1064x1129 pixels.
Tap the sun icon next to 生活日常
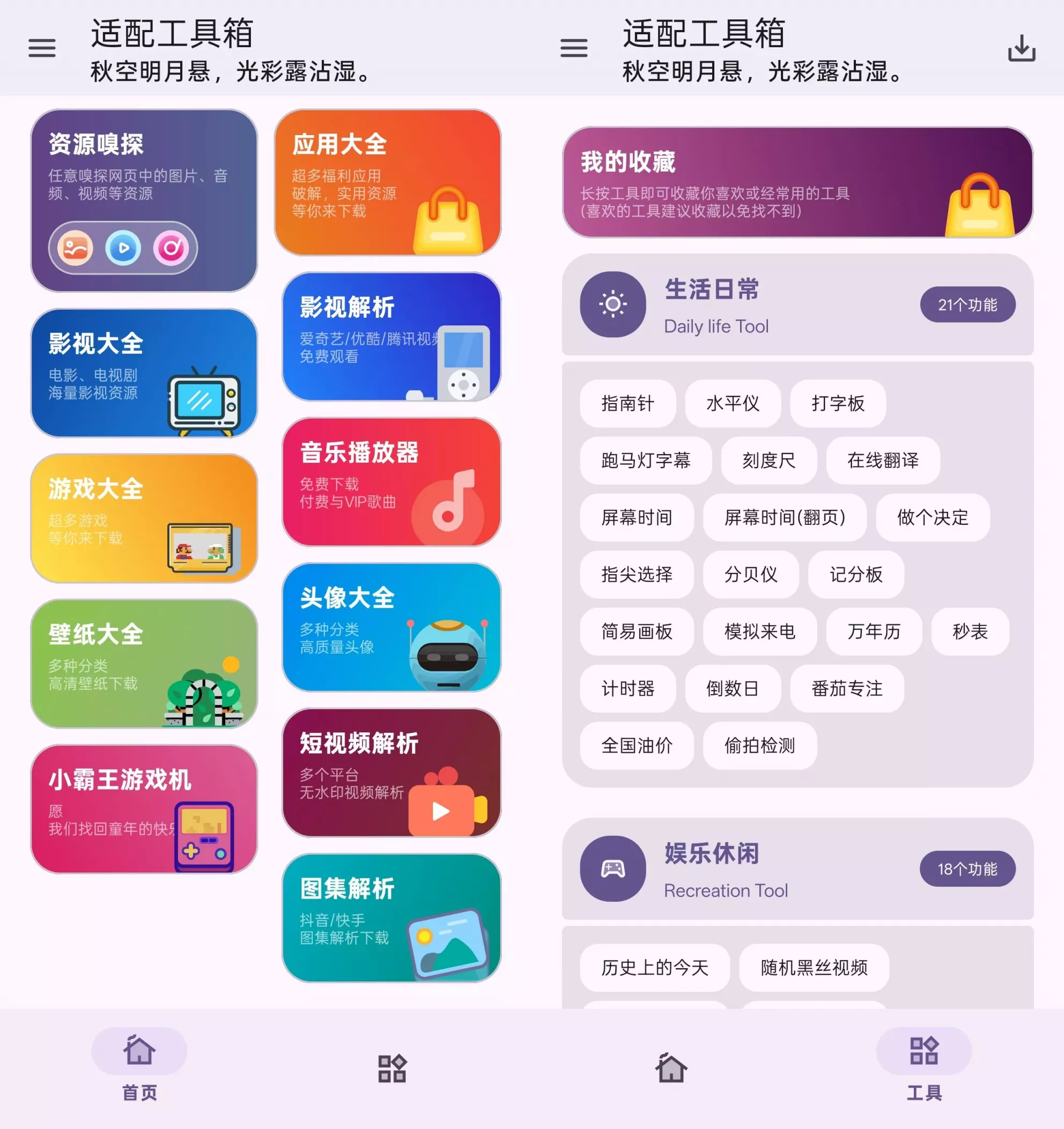tap(612, 305)
